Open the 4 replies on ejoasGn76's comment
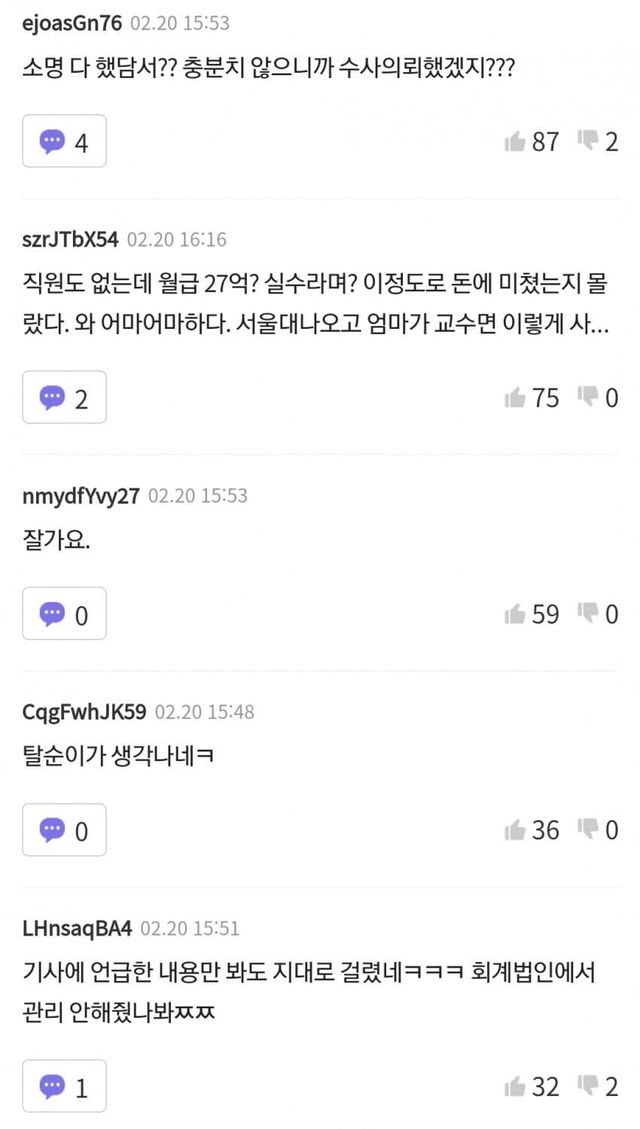Image resolution: width=640 pixels, height=1129 pixels. coord(64,141)
